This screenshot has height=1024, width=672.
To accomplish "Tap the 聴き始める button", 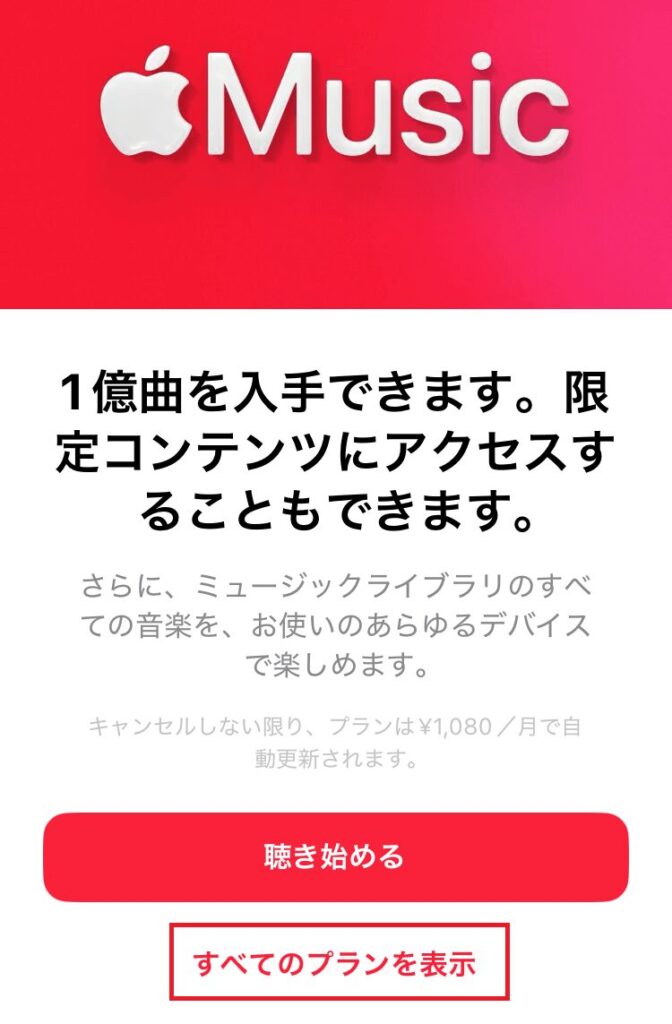I will [x=335, y=857].
